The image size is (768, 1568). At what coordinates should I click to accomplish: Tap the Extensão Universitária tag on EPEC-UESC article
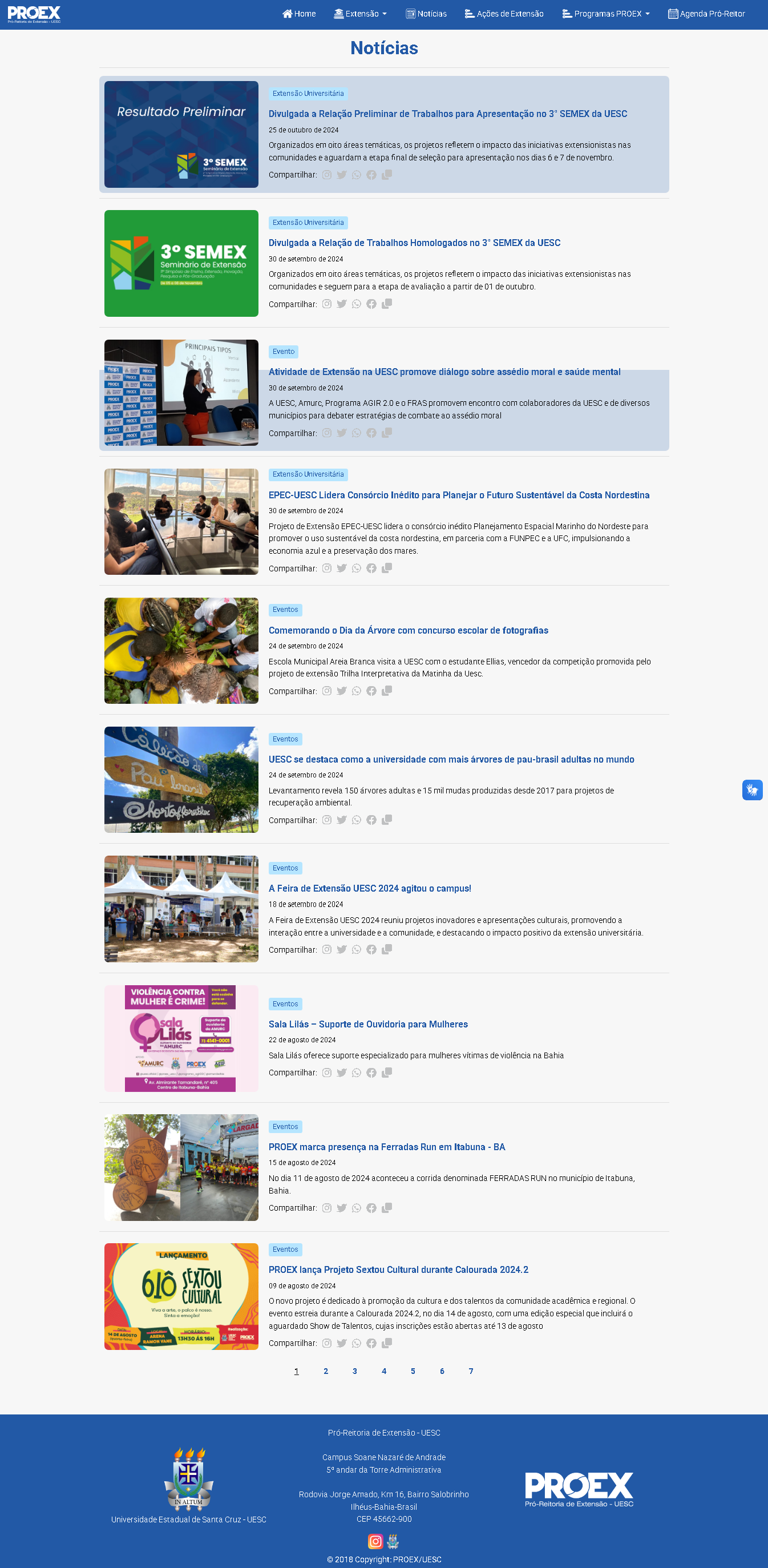coord(308,474)
